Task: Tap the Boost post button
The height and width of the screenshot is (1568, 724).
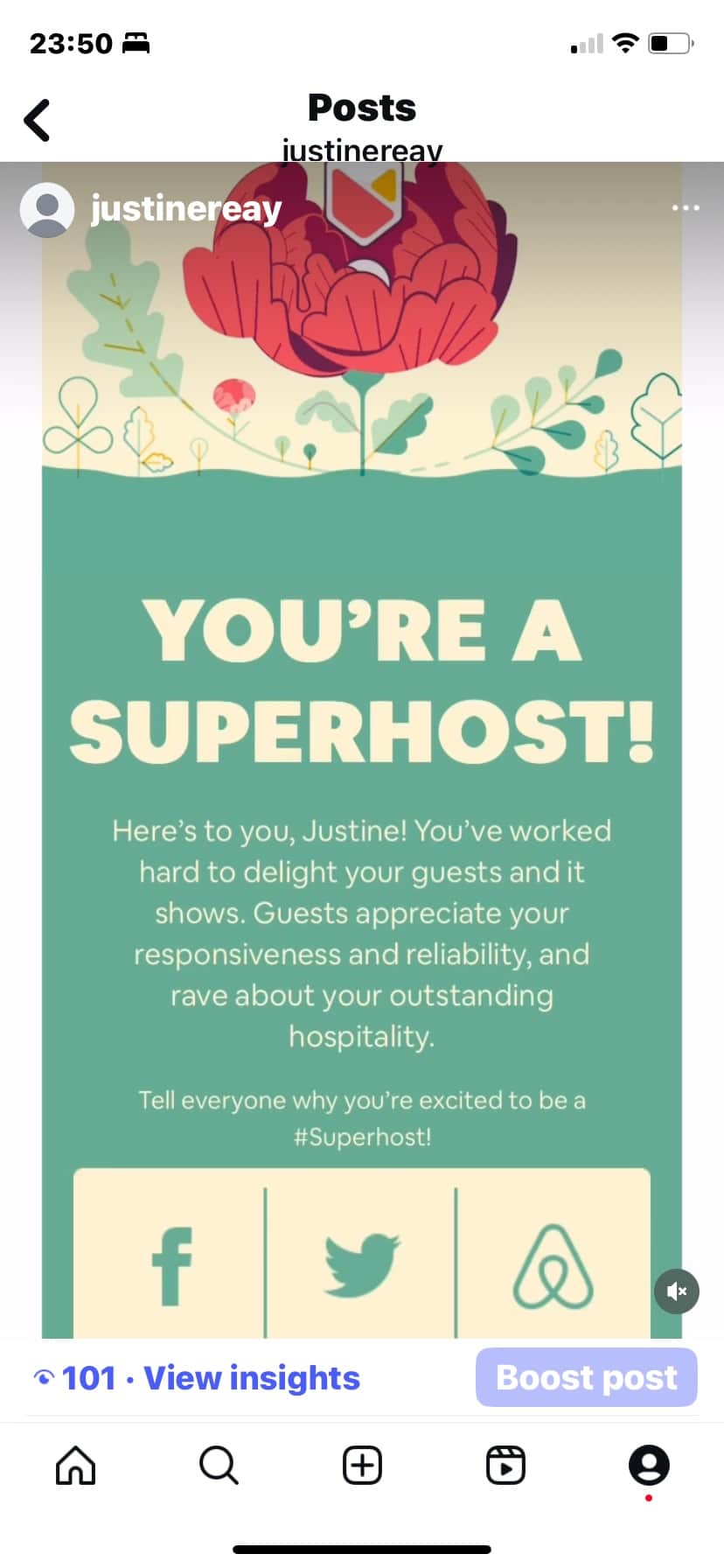Action: pyautogui.click(x=586, y=1378)
